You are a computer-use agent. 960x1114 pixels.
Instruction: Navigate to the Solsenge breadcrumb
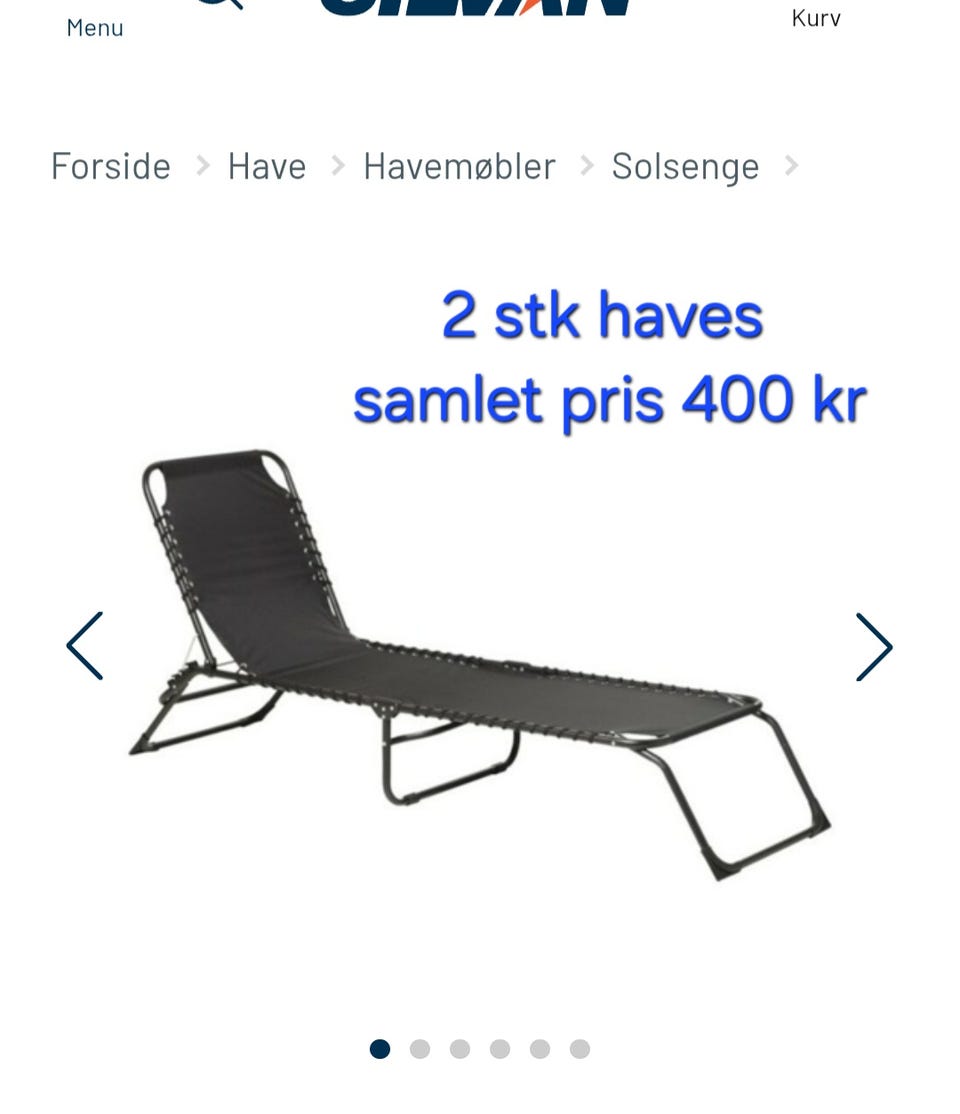tap(685, 166)
